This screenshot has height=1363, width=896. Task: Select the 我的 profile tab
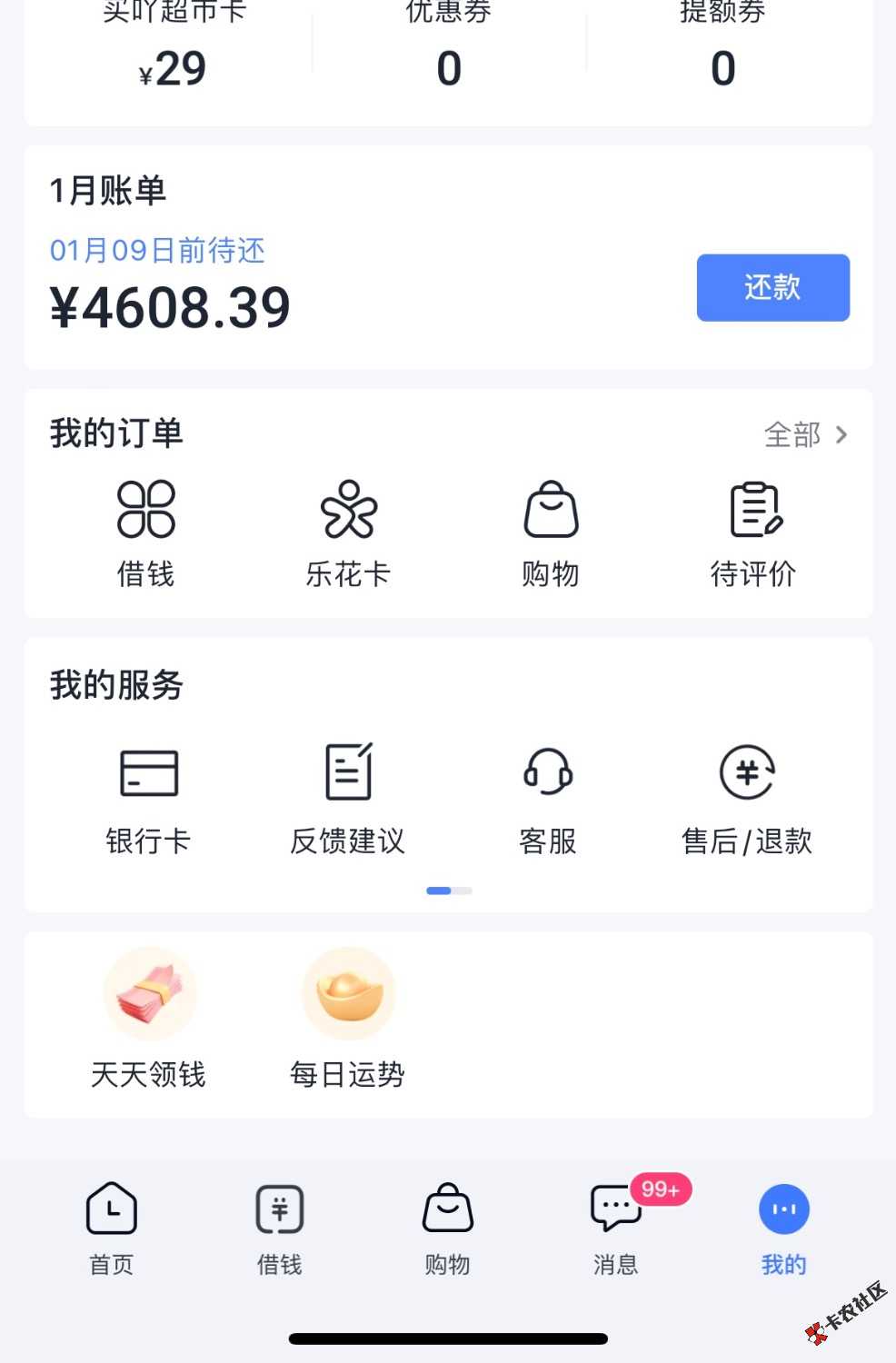coord(783,1228)
